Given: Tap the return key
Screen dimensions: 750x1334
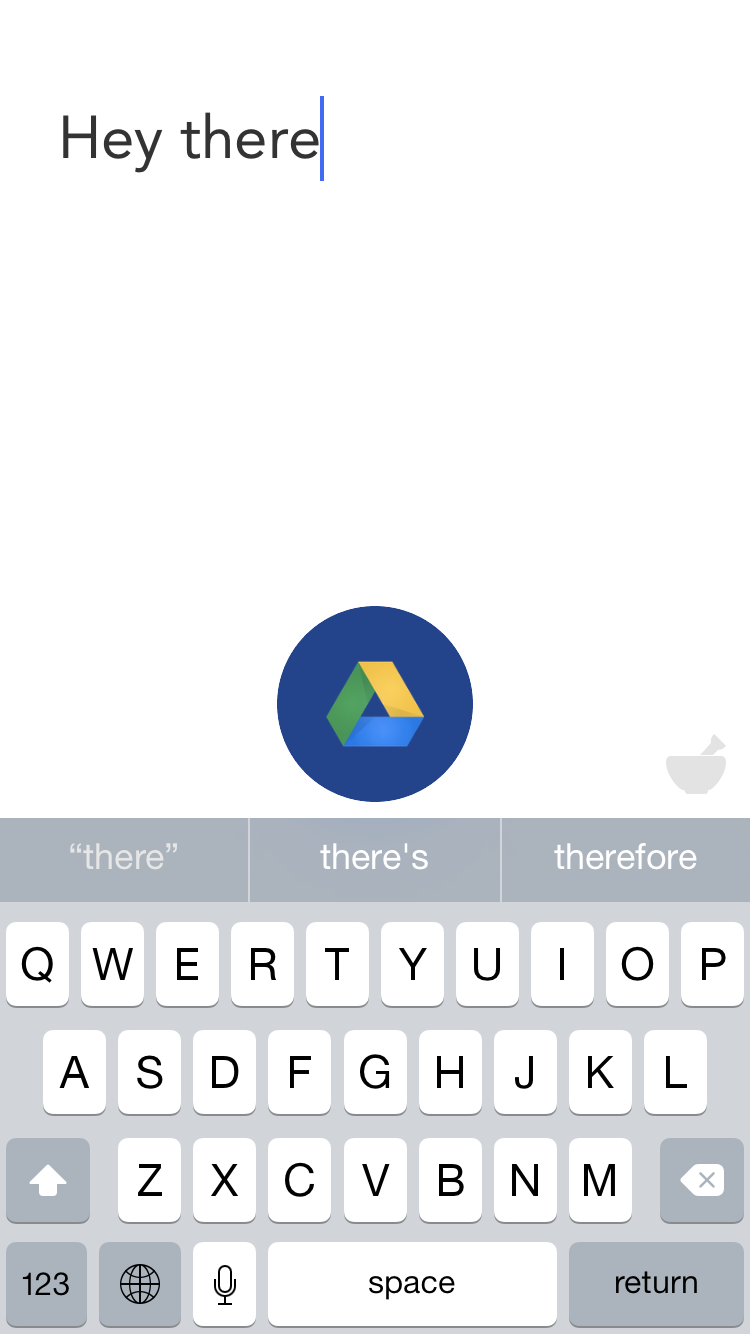Looking at the screenshot, I should click(x=656, y=1284).
